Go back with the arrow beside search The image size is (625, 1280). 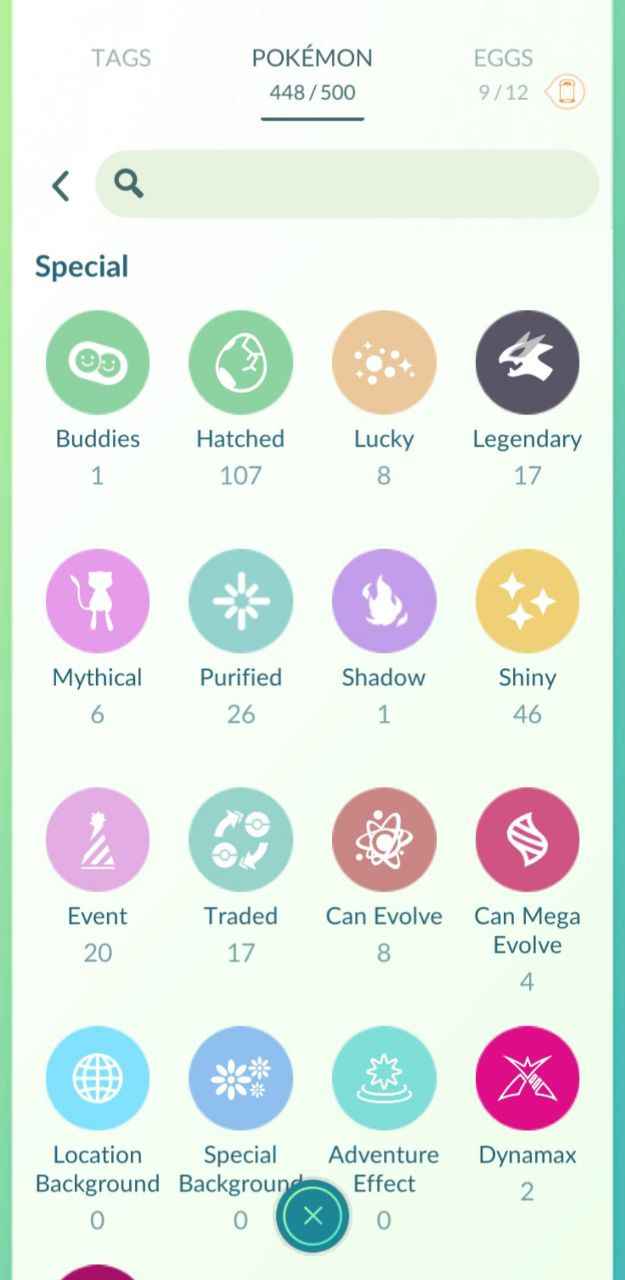[61, 185]
